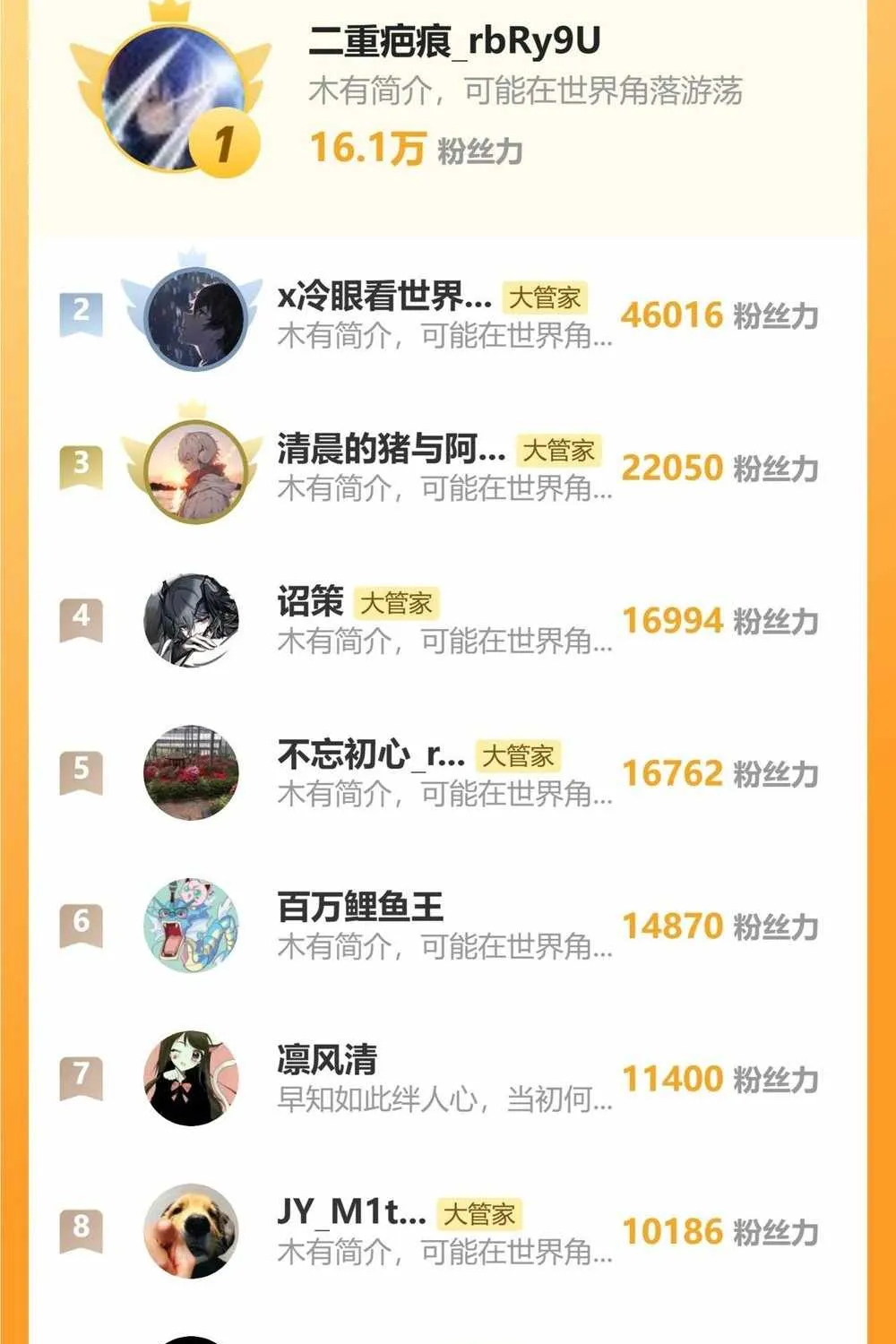Open top-ranked user 二重疤痕_rbRy9U's profile
896x1344 pixels.
453,42
